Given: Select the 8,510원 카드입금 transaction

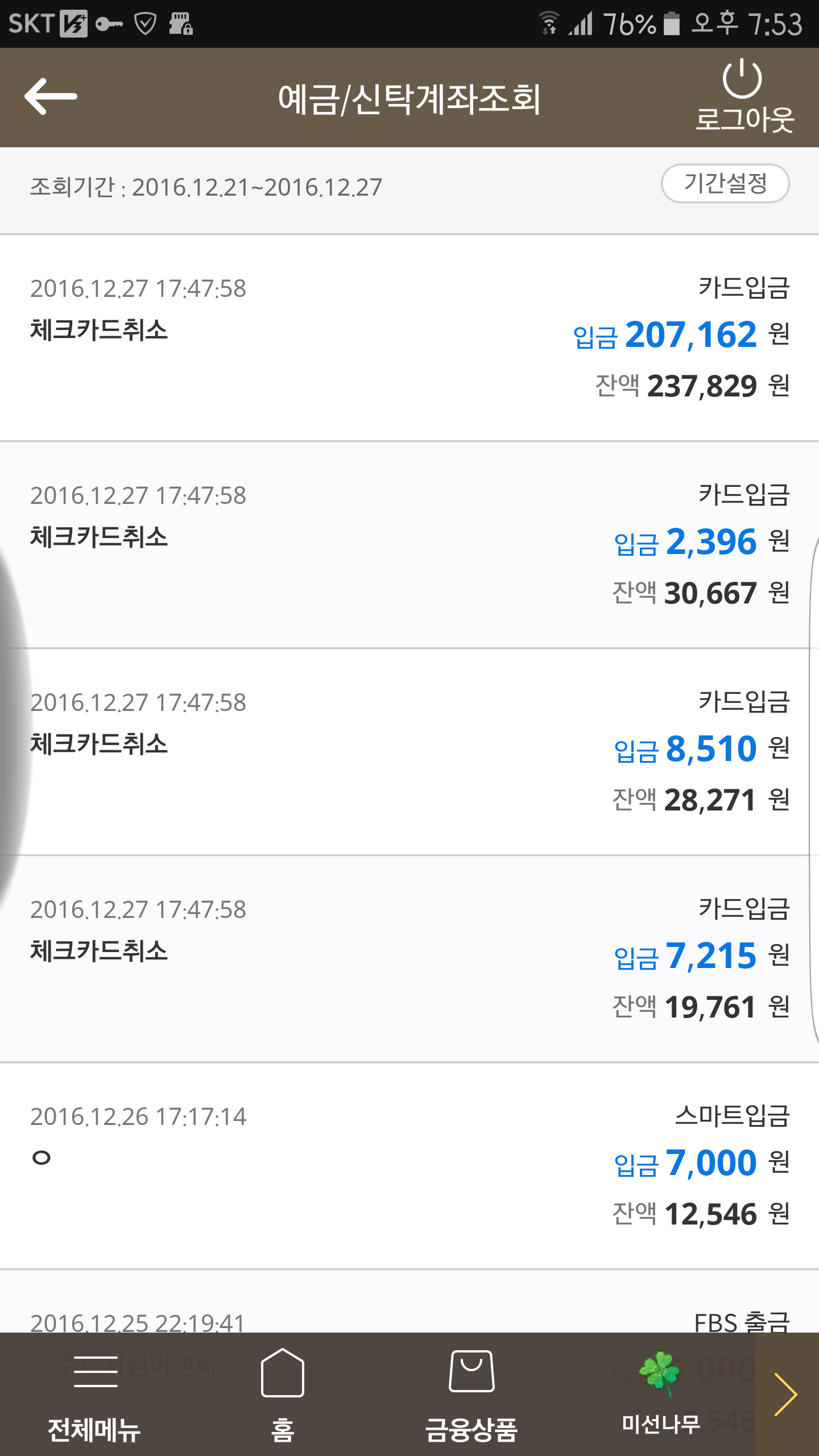Looking at the screenshot, I should [x=409, y=752].
